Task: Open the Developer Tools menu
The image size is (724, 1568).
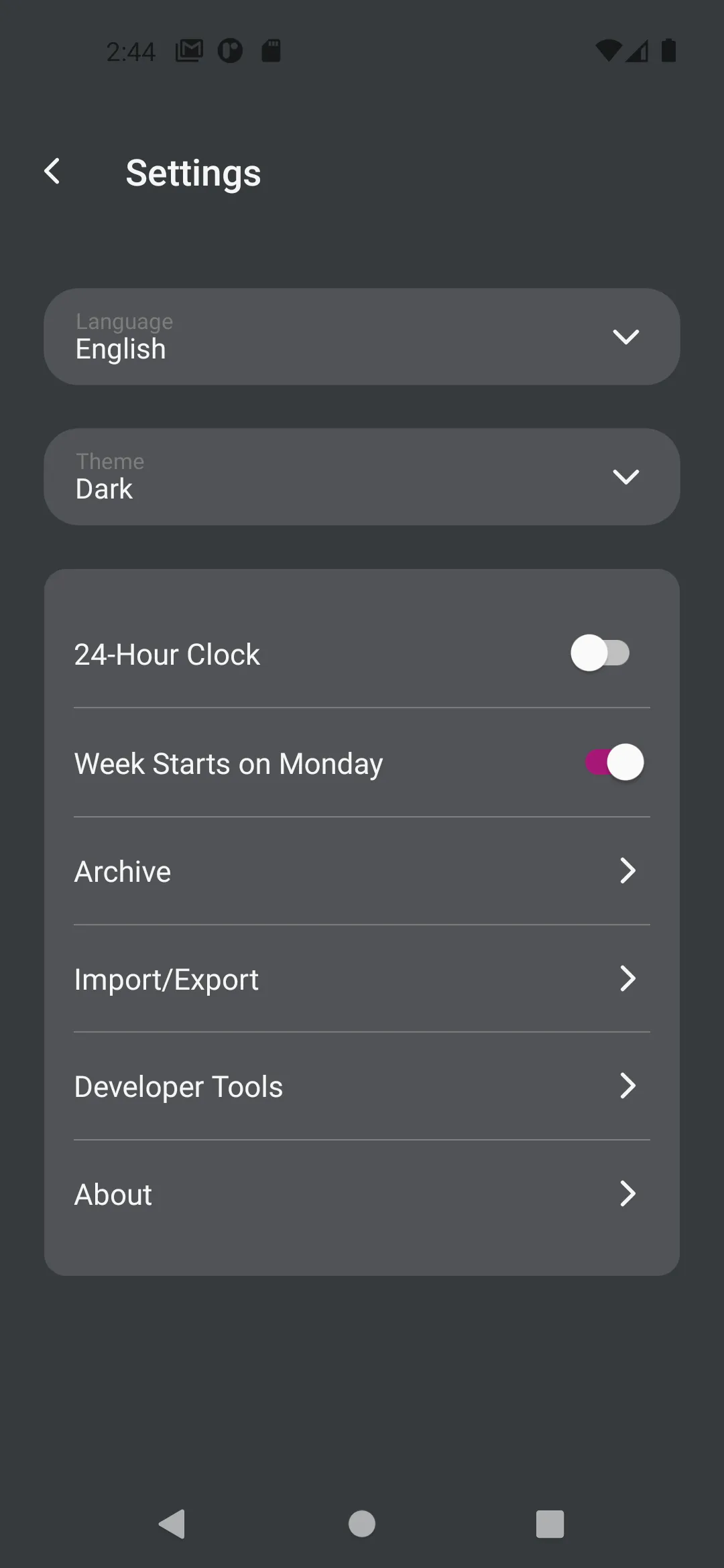Action: tap(361, 1086)
